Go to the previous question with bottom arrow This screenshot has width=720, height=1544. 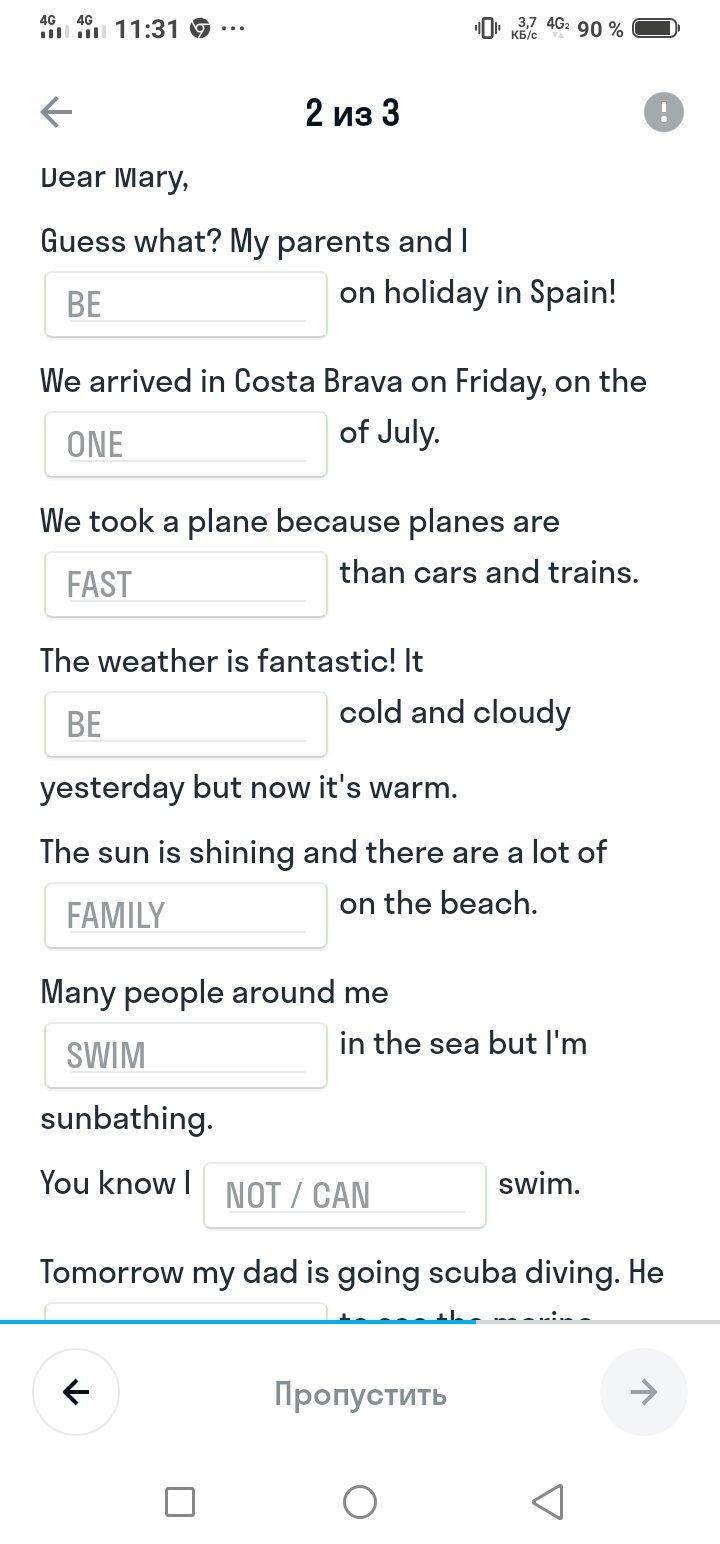pos(76,1392)
